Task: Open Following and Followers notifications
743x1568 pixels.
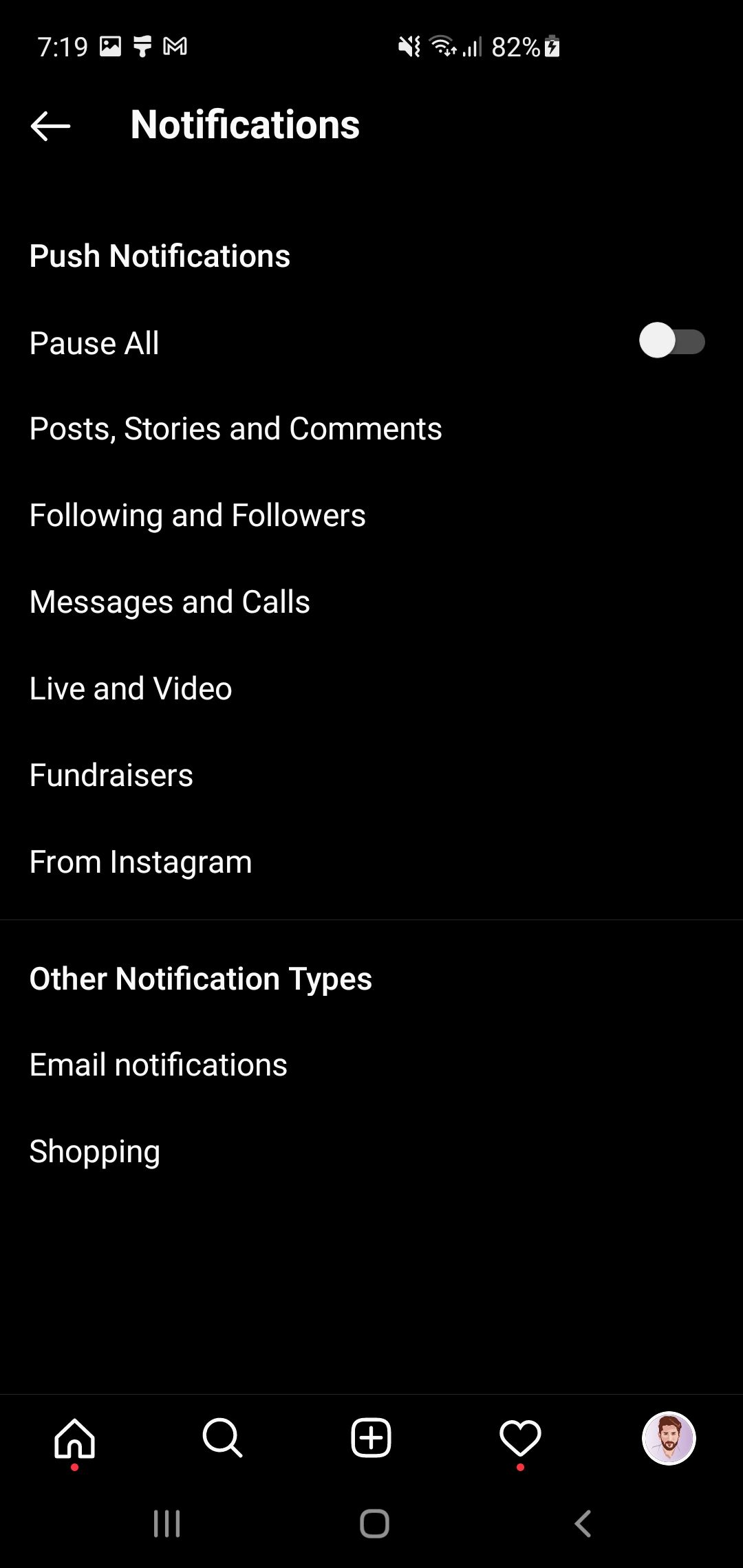Action: click(x=197, y=515)
